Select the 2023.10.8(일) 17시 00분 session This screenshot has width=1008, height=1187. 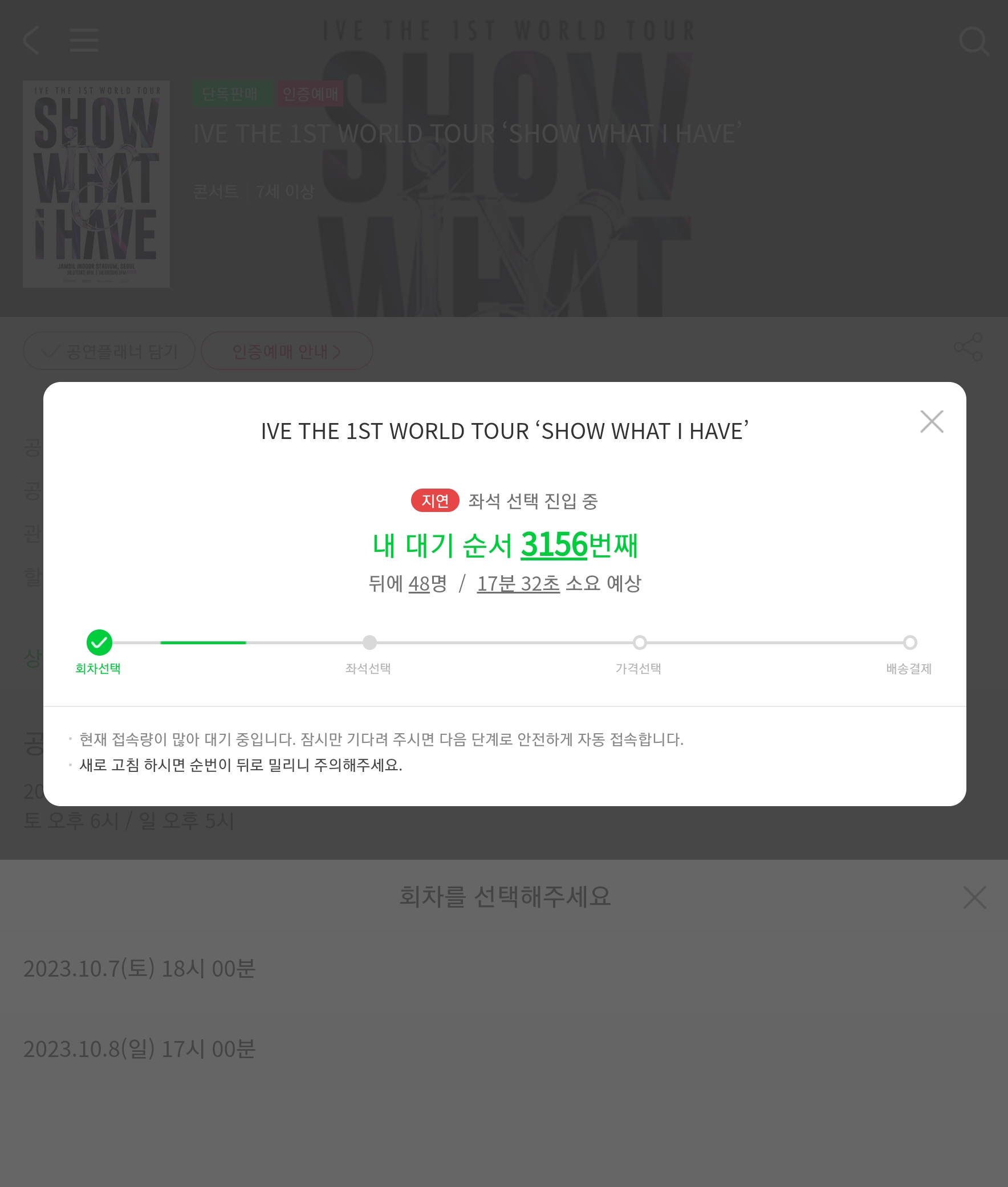point(140,1048)
